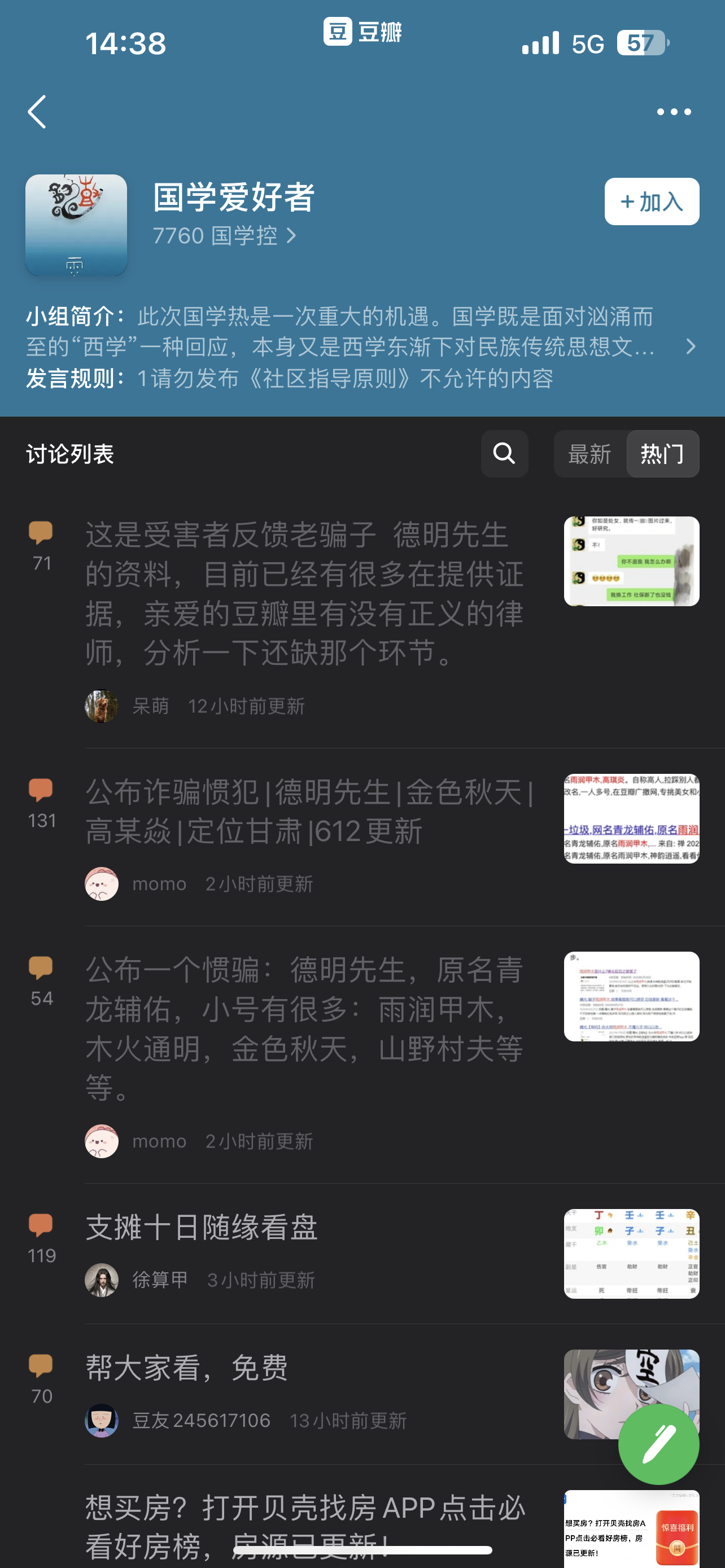Open post 公布一个惯骗：德明先生
The width and height of the screenshot is (725, 1568).
click(x=304, y=1027)
